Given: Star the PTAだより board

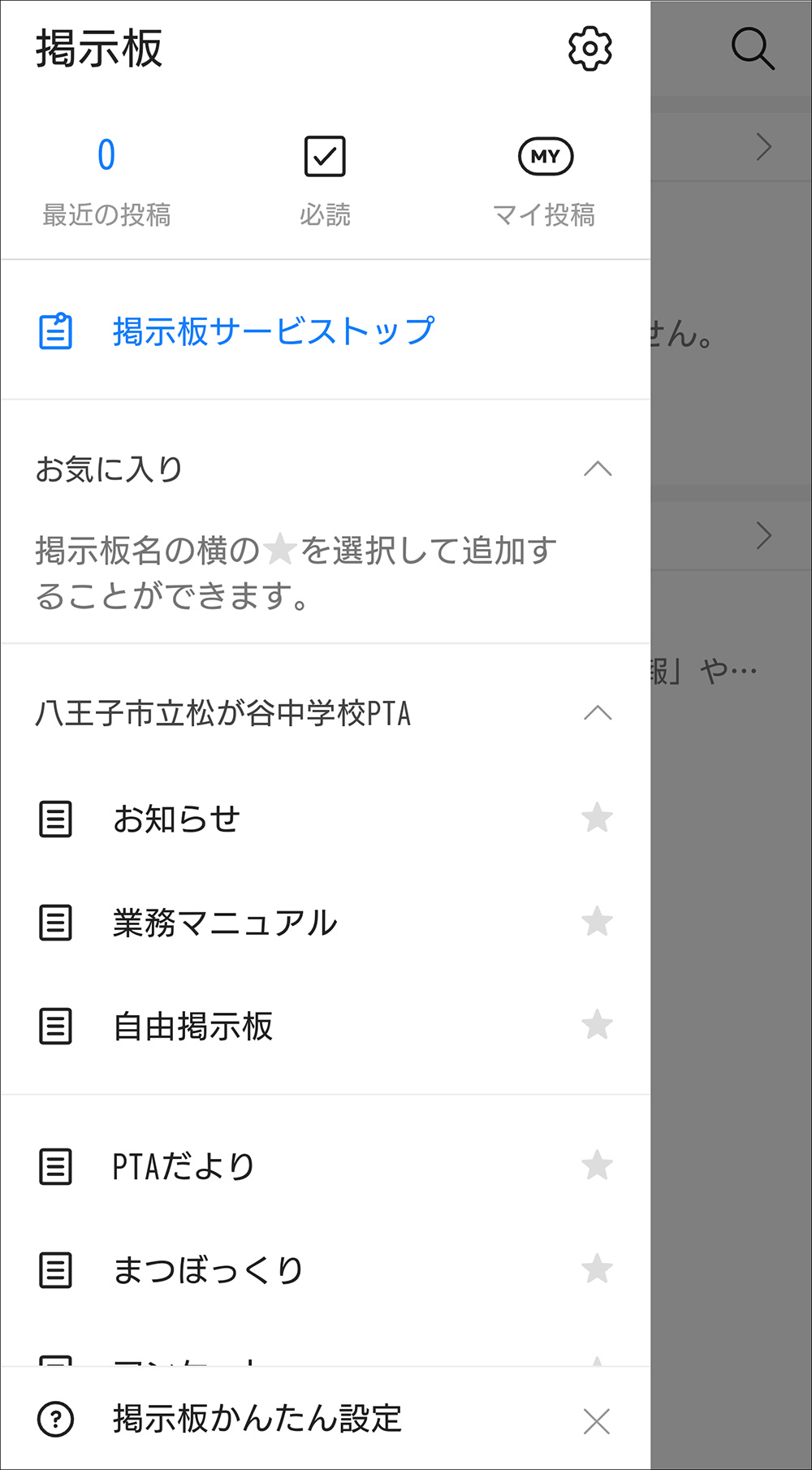Looking at the screenshot, I should pos(597,1165).
